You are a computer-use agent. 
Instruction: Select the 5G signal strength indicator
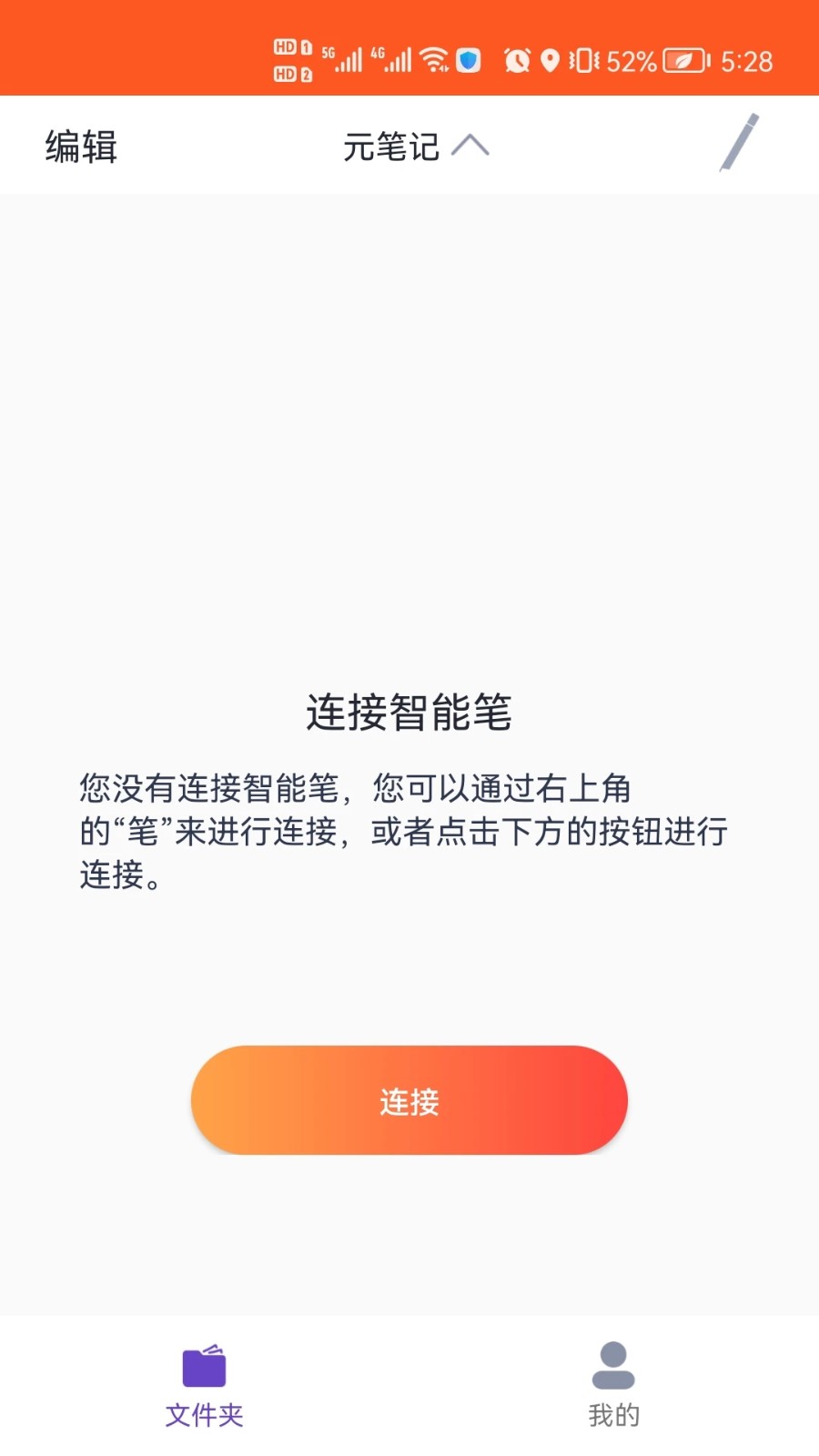pyautogui.click(x=346, y=60)
